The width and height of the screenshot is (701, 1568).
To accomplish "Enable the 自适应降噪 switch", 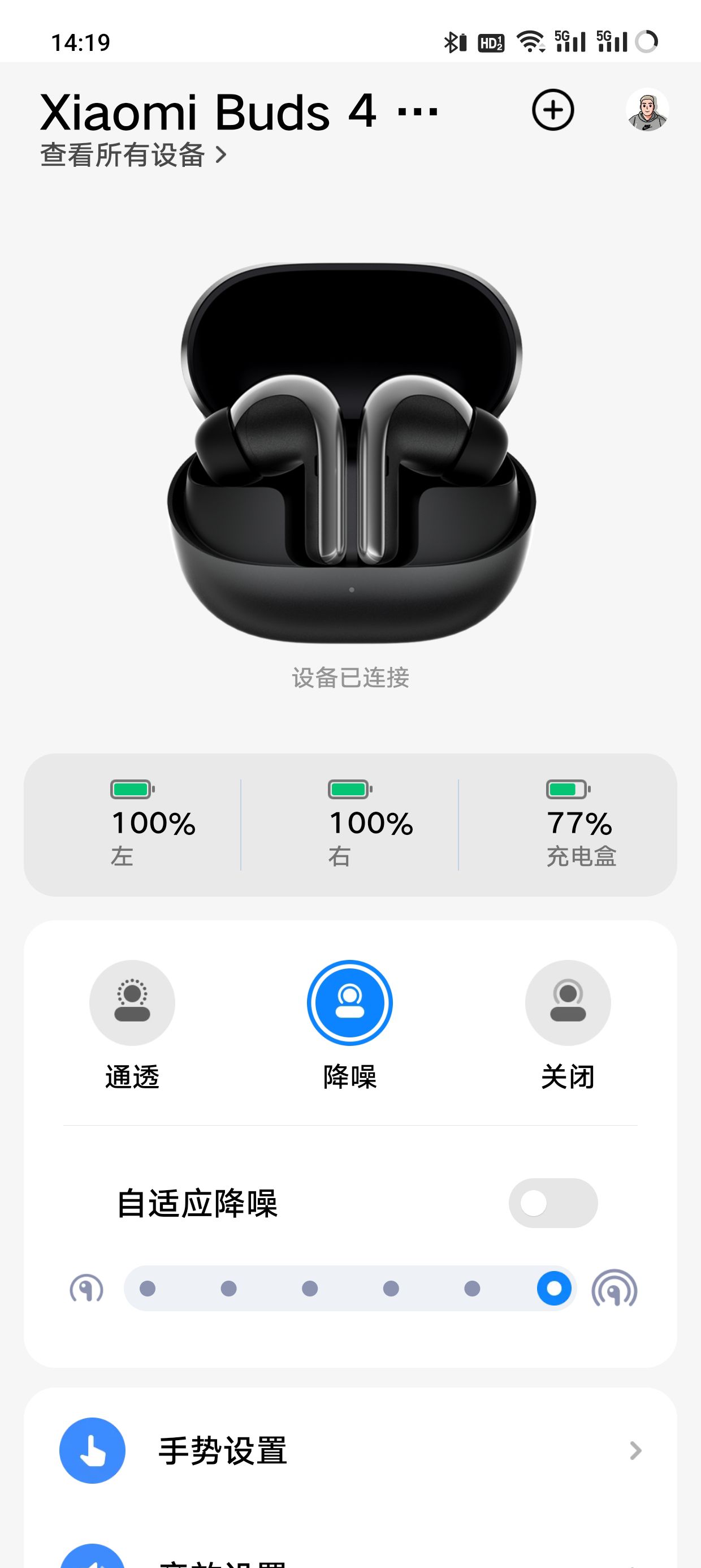I will [x=552, y=1203].
